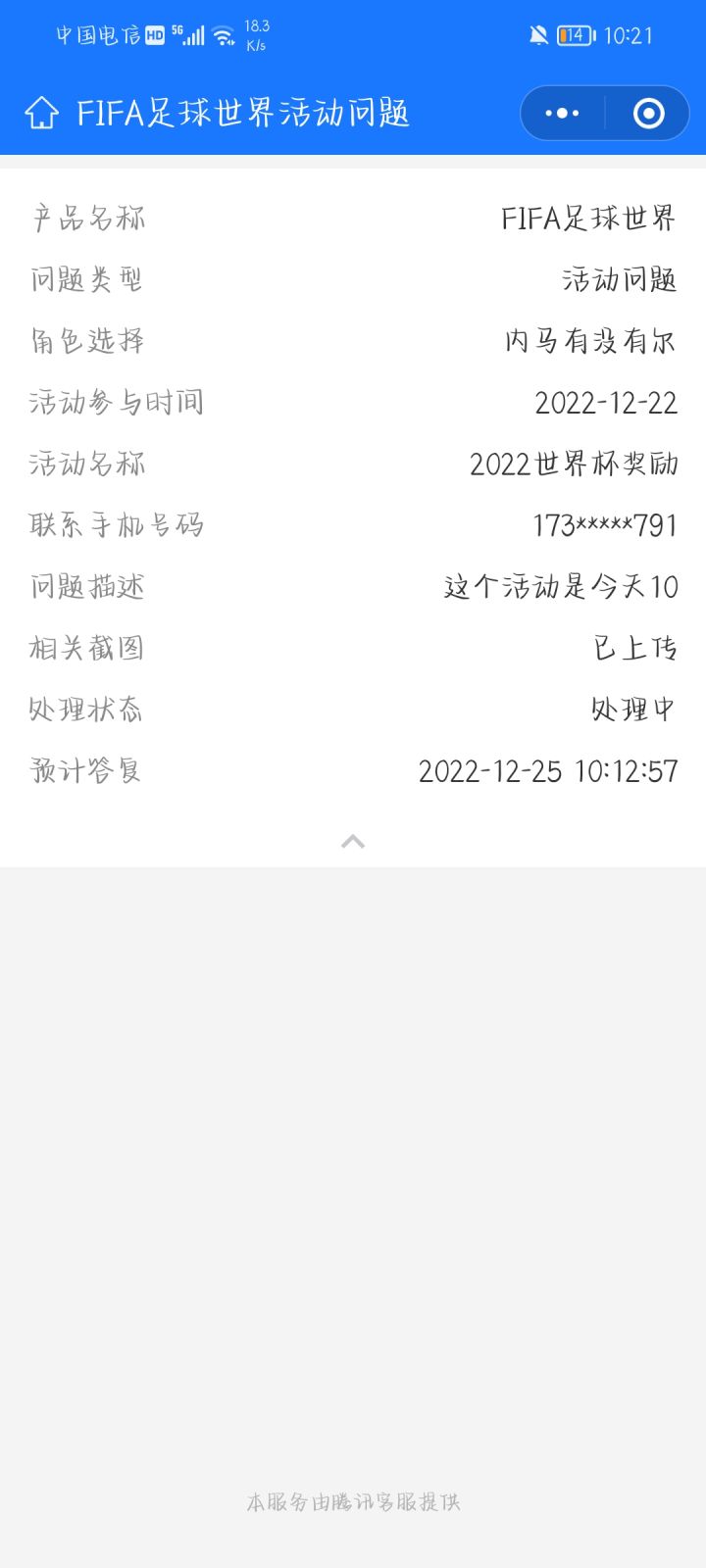Open the three-dot mini program menu
The image size is (706, 1568).
[561, 113]
